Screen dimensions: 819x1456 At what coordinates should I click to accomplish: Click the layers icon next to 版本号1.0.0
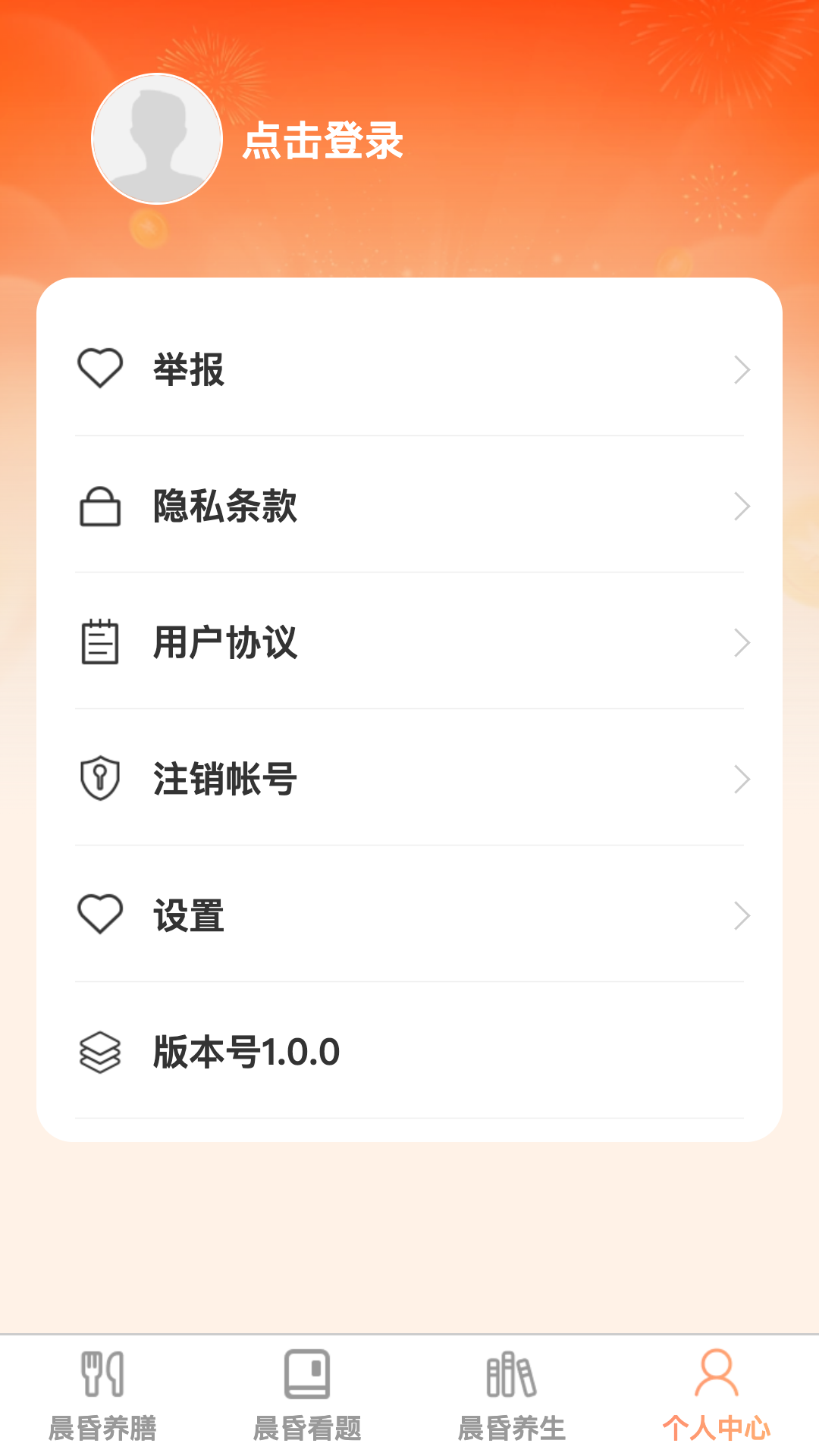tap(99, 1053)
